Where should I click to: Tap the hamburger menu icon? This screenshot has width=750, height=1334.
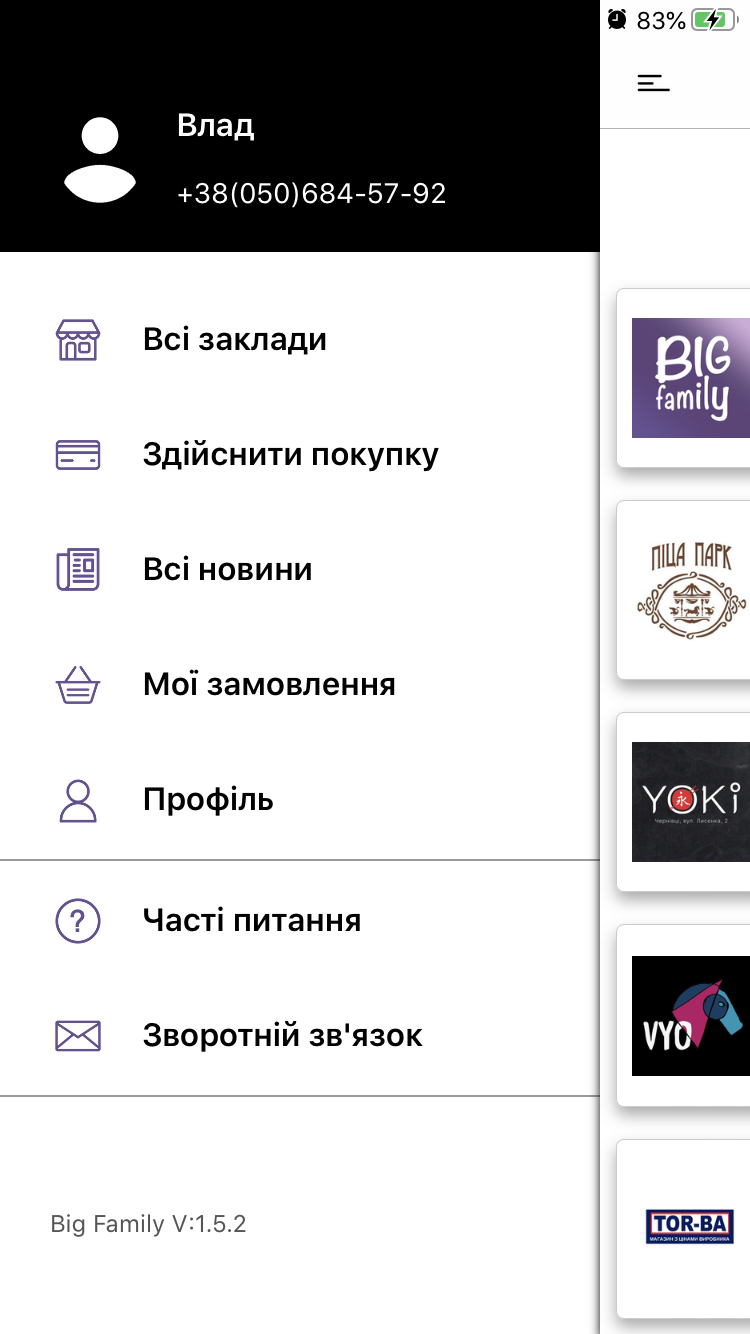pyautogui.click(x=653, y=83)
